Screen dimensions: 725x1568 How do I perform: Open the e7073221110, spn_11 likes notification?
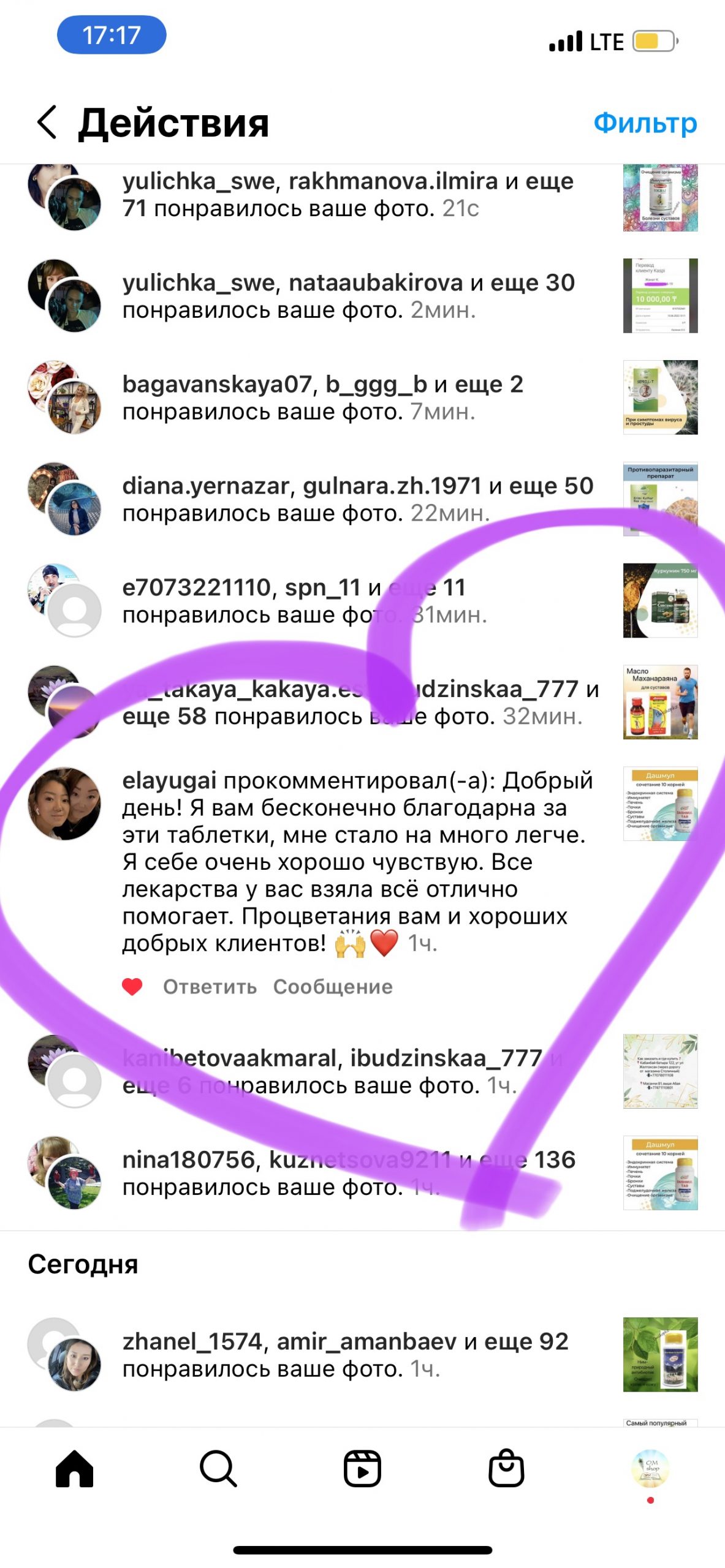305,601
